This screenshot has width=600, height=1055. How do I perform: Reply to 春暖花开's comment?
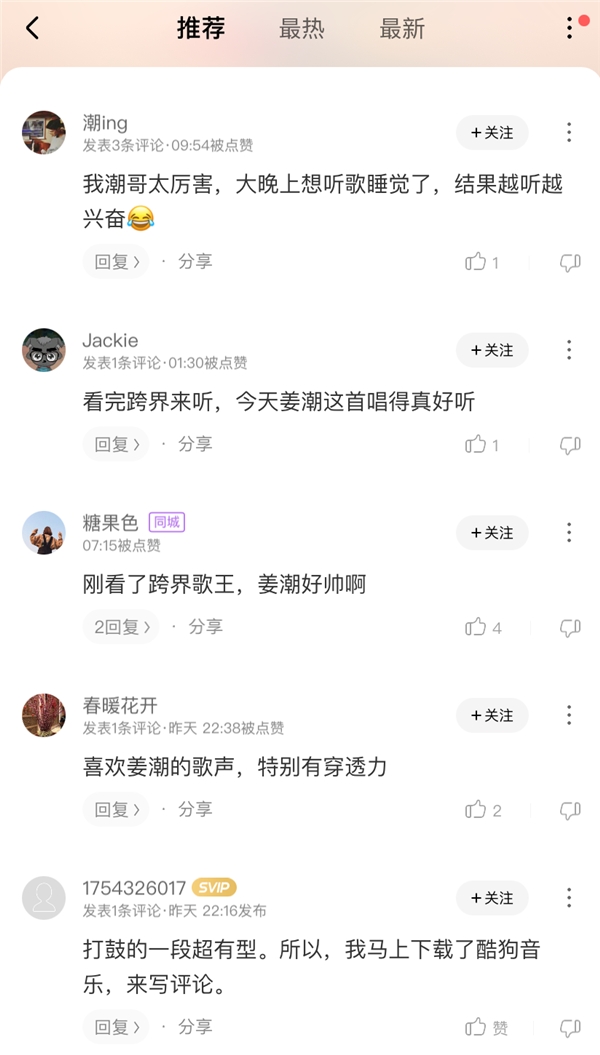pyautogui.click(x=115, y=810)
